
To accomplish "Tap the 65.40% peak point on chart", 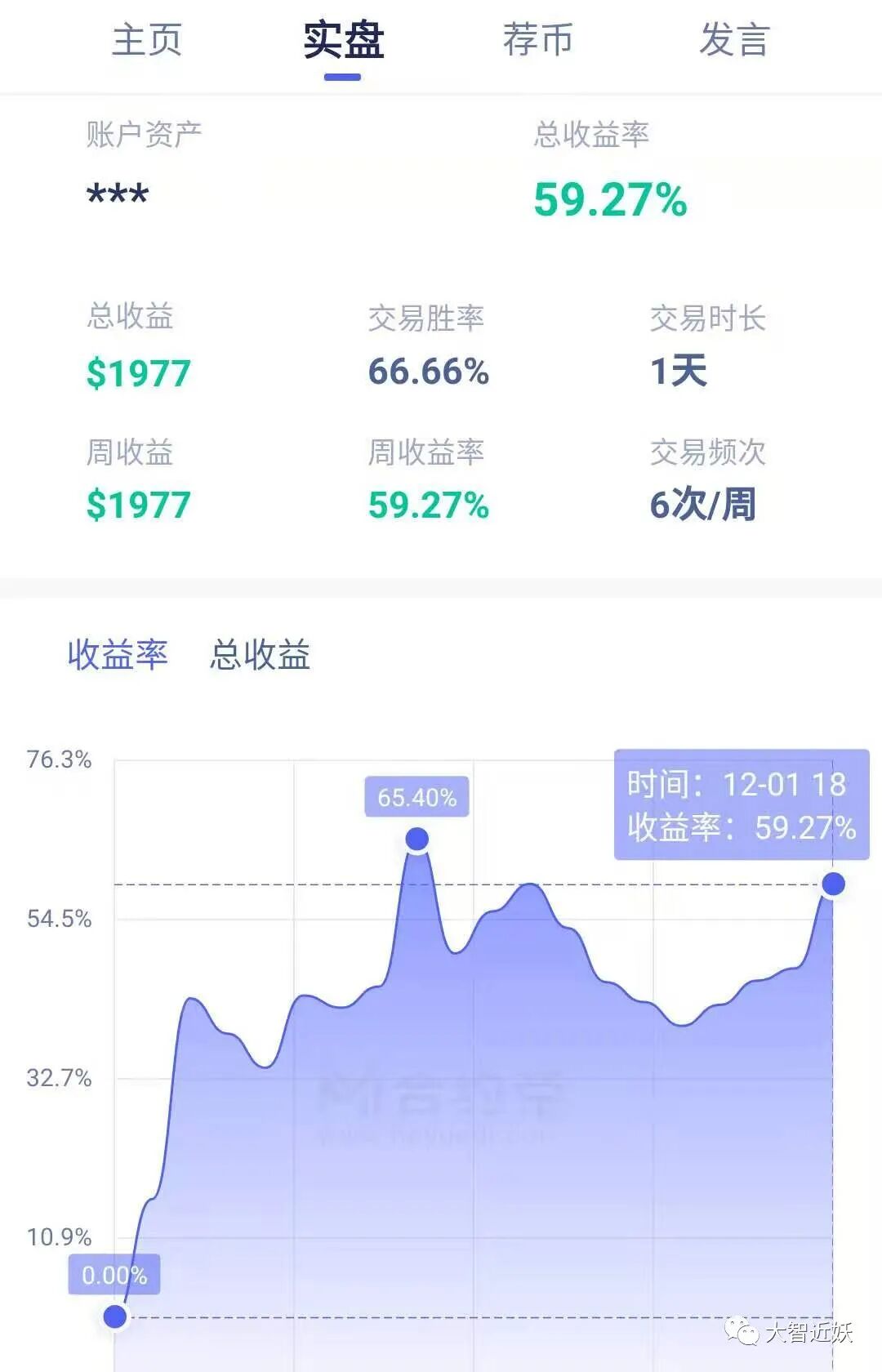I will click(417, 839).
